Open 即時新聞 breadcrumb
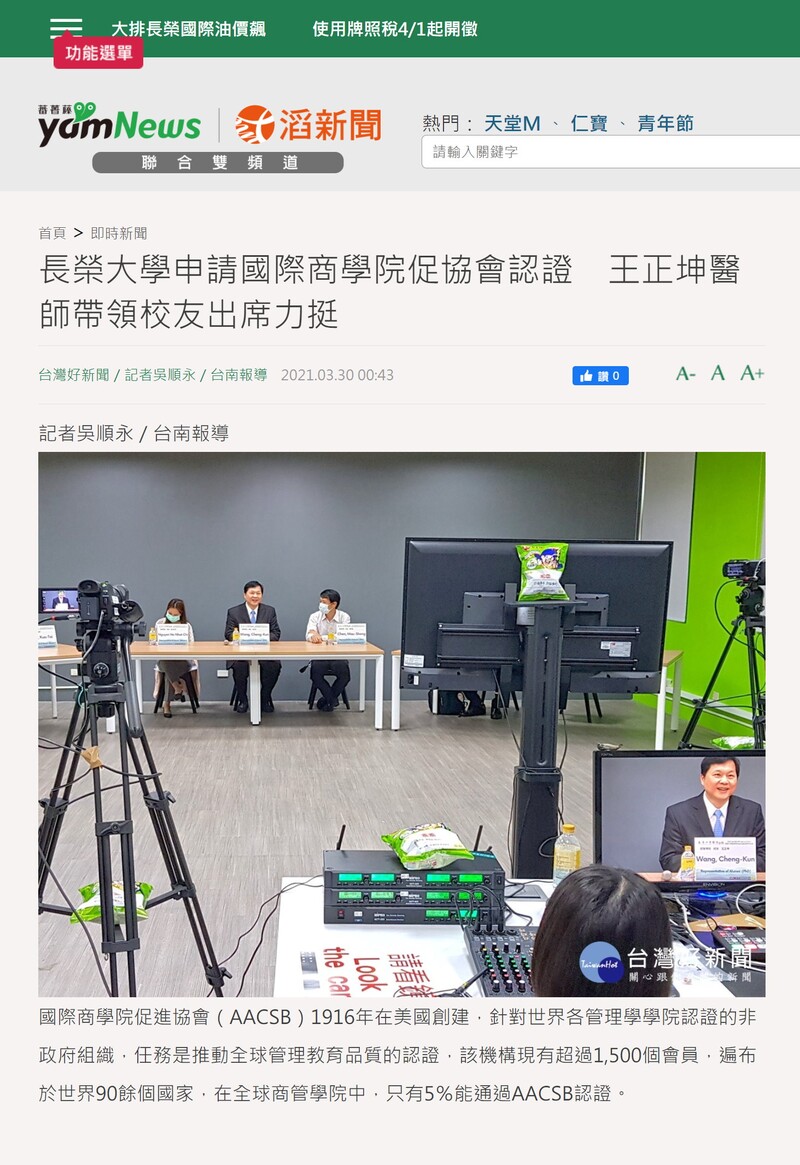The height and width of the screenshot is (1165, 800). tap(118, 233)
